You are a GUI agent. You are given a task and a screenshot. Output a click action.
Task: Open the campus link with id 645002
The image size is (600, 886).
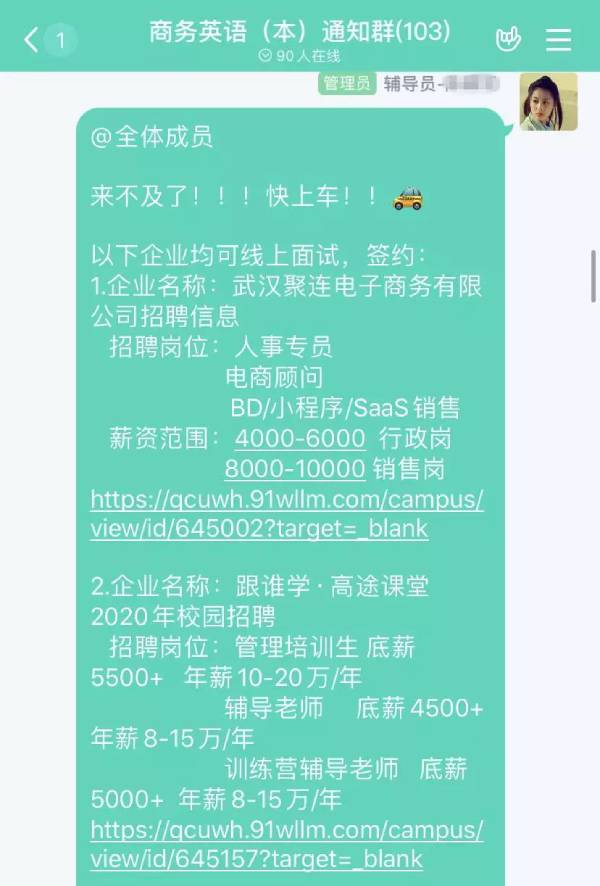click(x=286, y=514)
